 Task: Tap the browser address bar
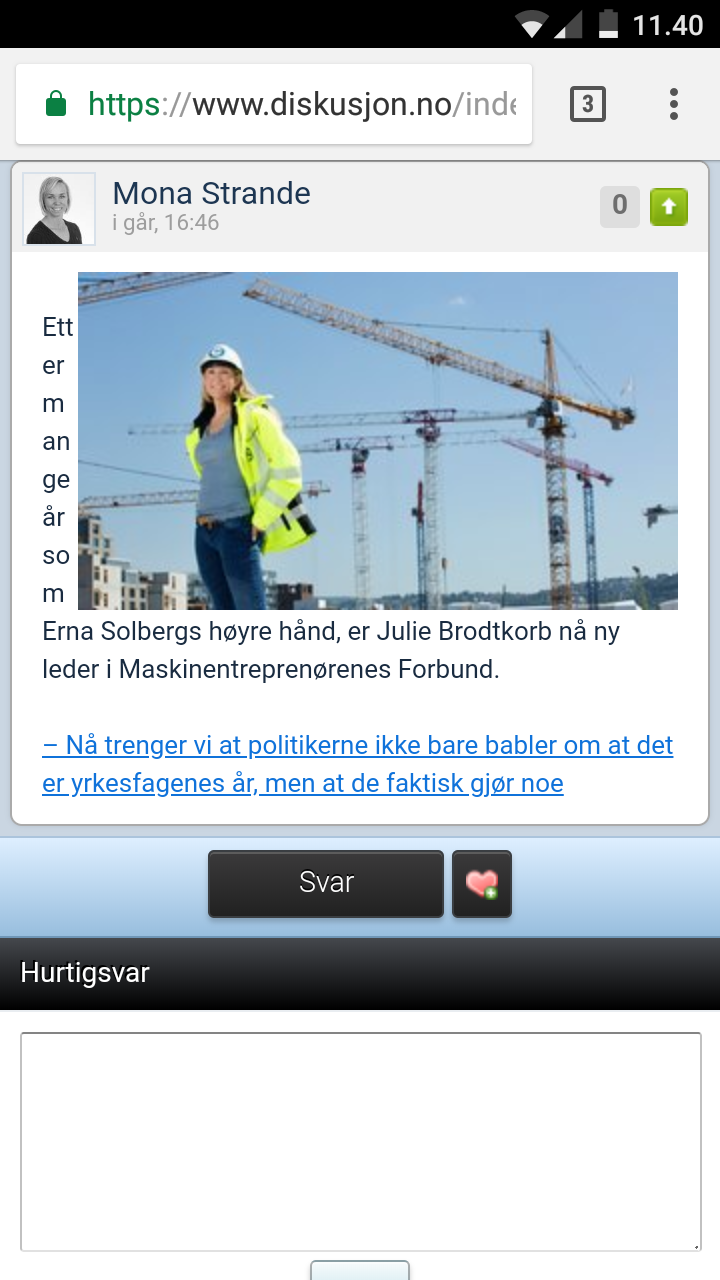tap(273, 104)
